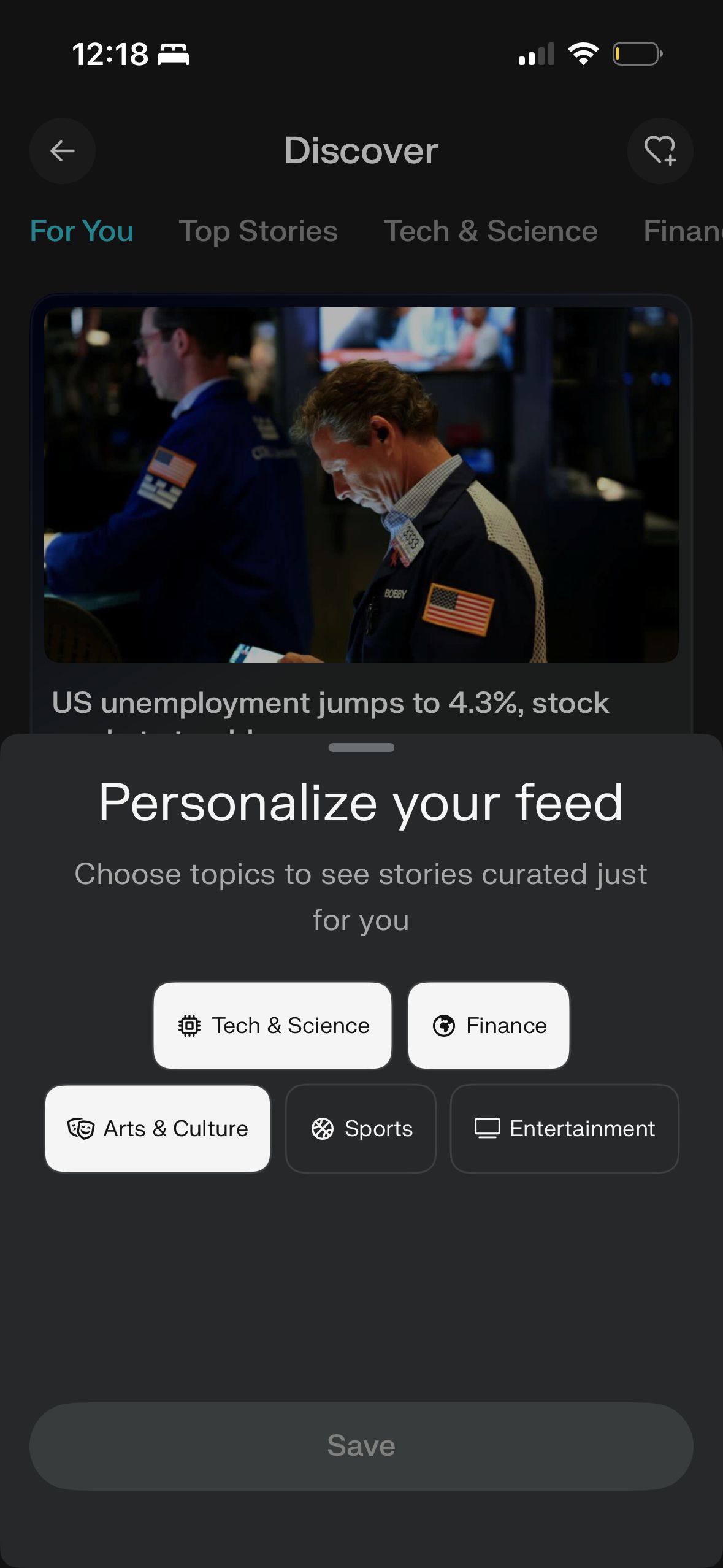This screenshot has width=723, height=1568.
Task: Open the US unemployment story card
Action: 361,485
